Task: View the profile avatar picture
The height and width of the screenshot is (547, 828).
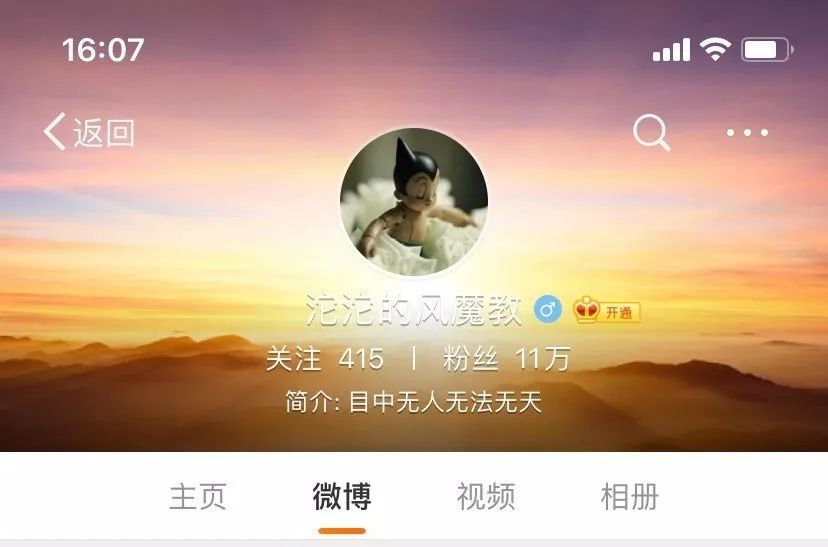Action: click(414, 202)
